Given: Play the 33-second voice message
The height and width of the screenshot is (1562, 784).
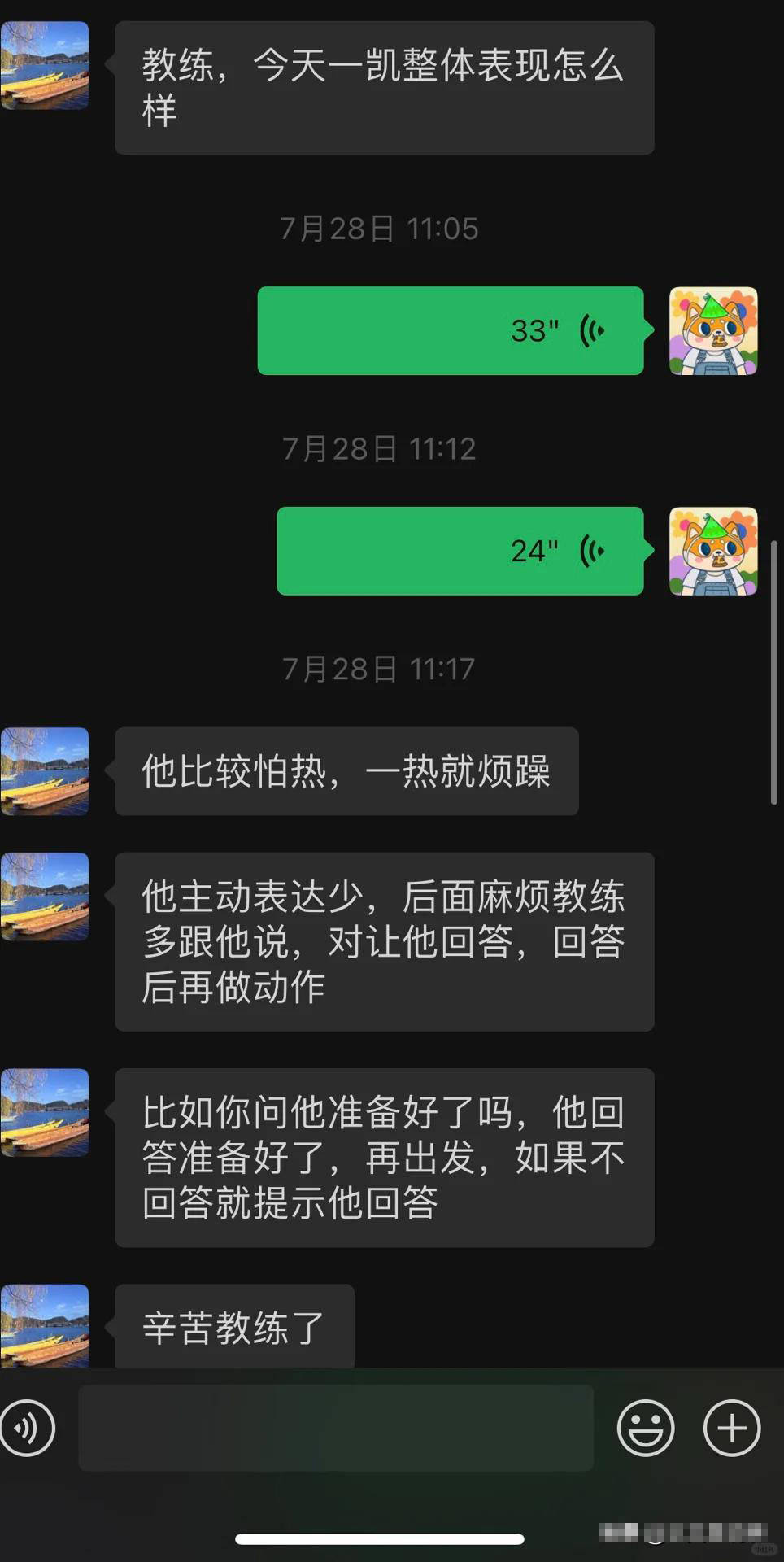Looking at the screenshot, I should pos(450,330).
